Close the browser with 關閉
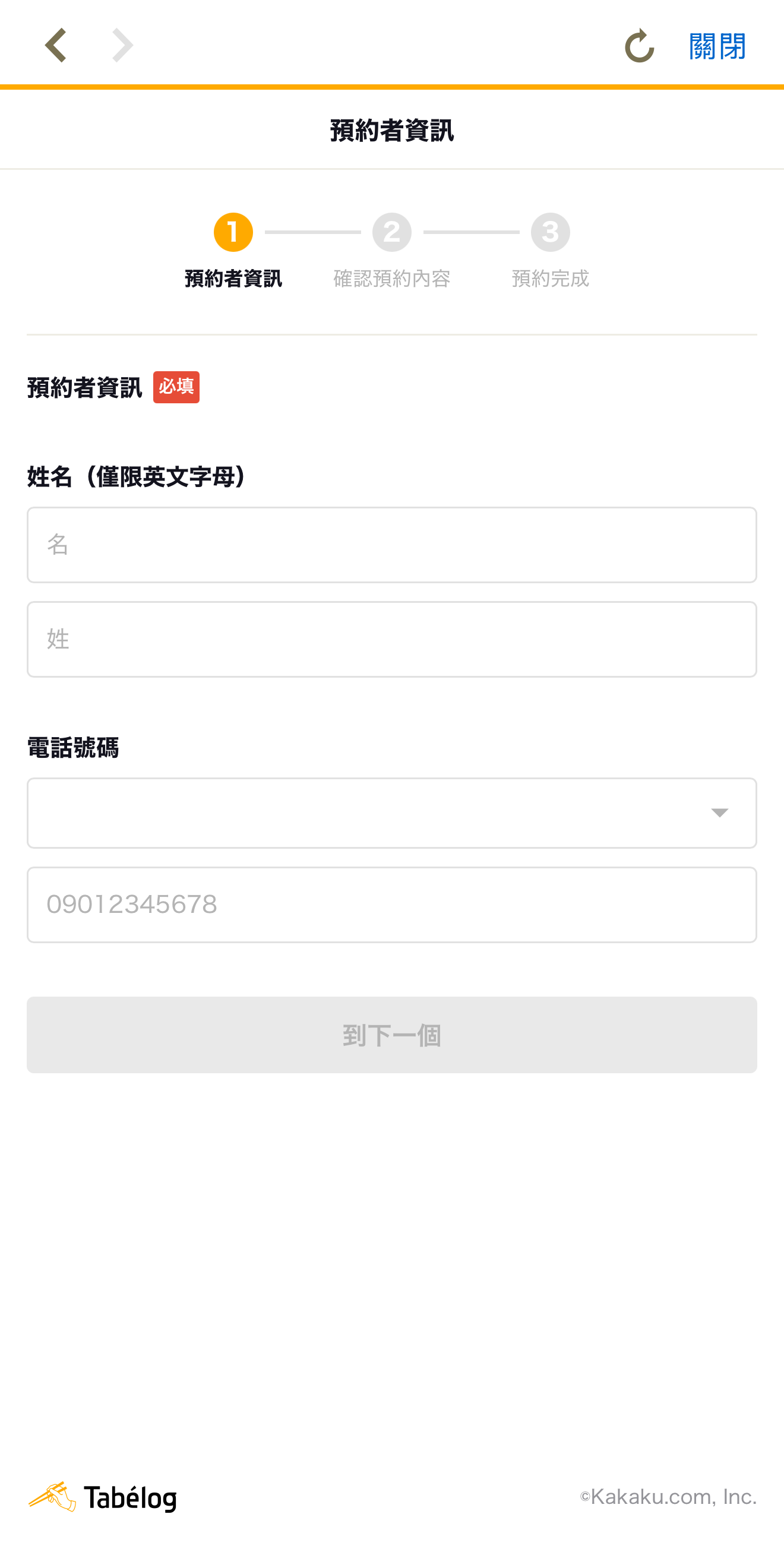The image size is (784, 1568). click(717, 46)
